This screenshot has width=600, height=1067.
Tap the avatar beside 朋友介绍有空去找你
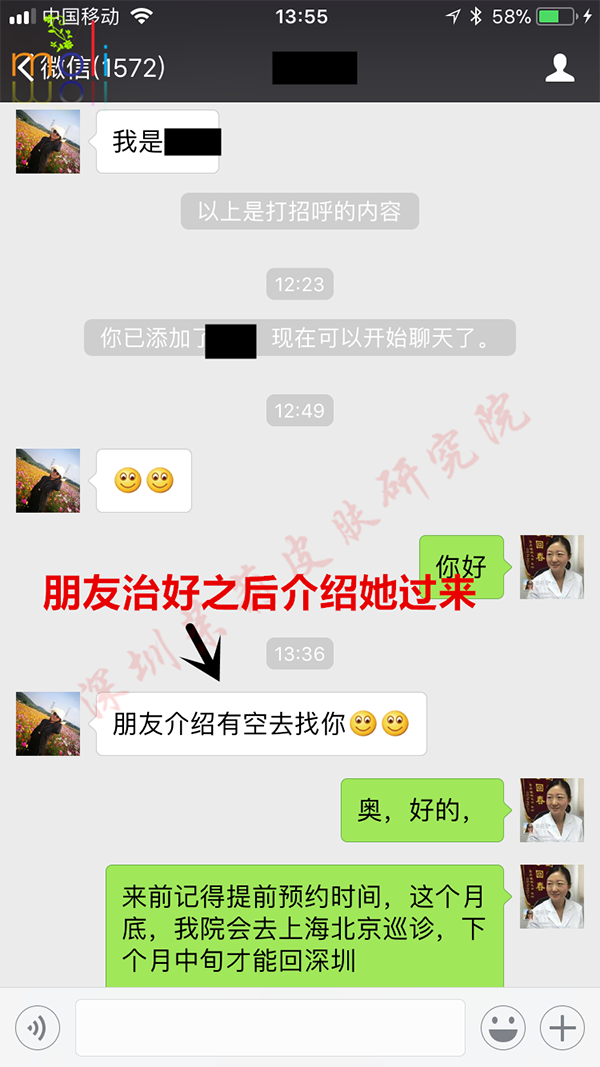(x=48, y=723)
